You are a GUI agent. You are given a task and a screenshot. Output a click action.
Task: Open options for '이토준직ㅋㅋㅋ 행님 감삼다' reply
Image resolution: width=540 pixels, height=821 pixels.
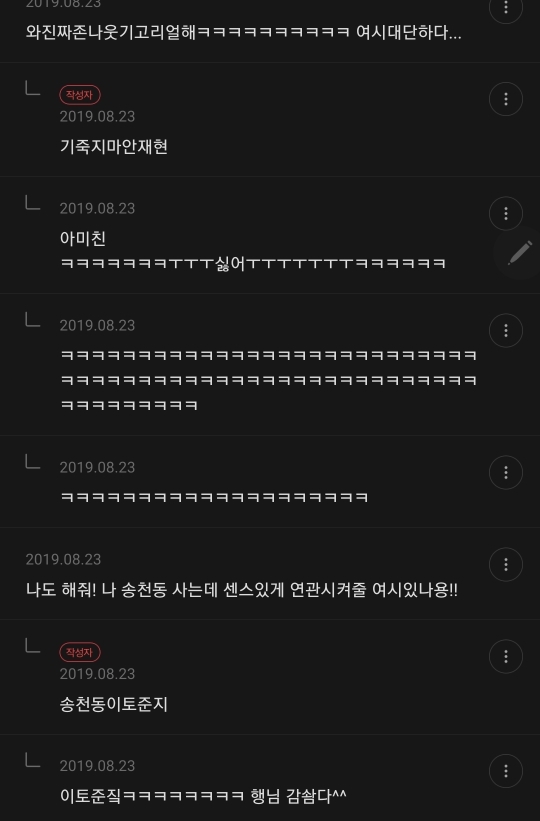[x=505, y=771]
